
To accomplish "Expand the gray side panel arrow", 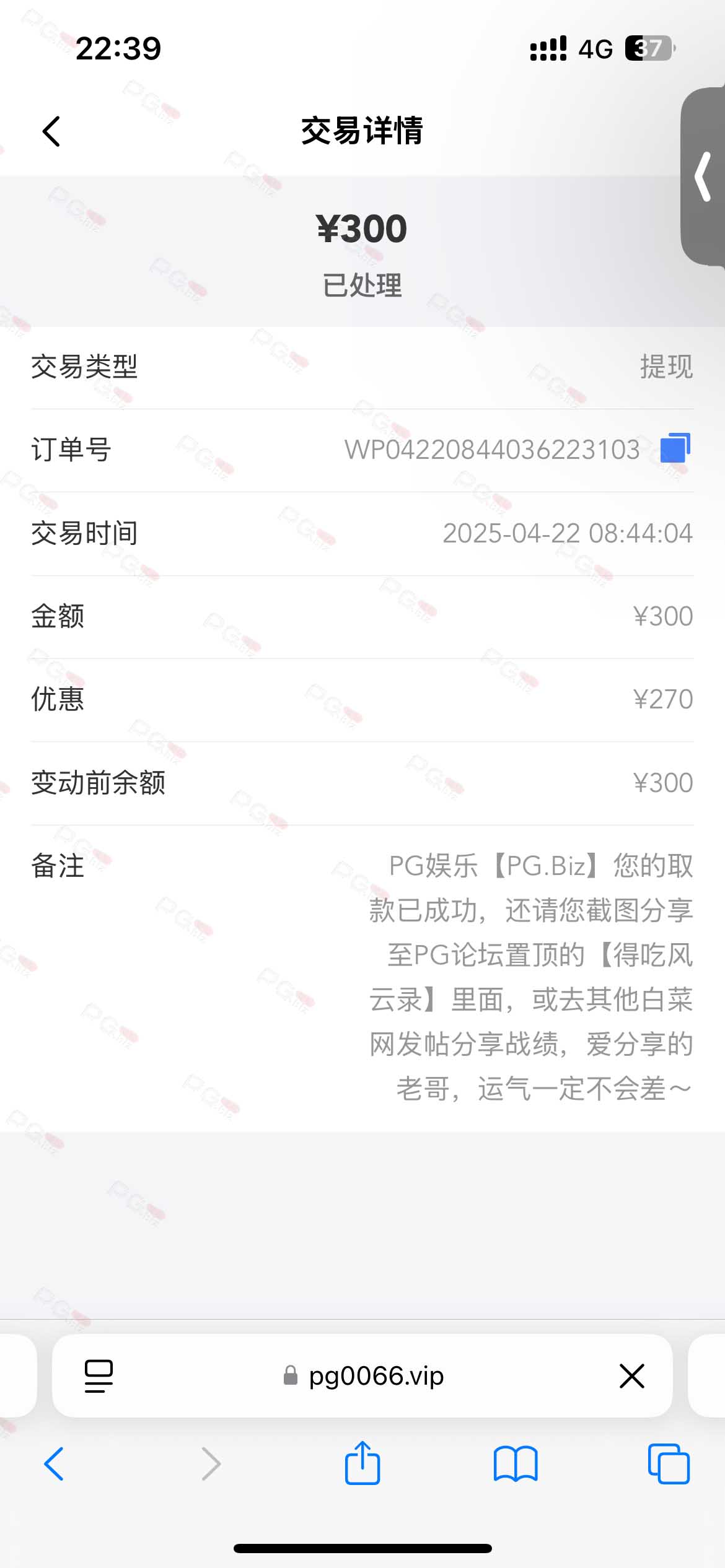I will pyautogui.click(x=703, y=177).
